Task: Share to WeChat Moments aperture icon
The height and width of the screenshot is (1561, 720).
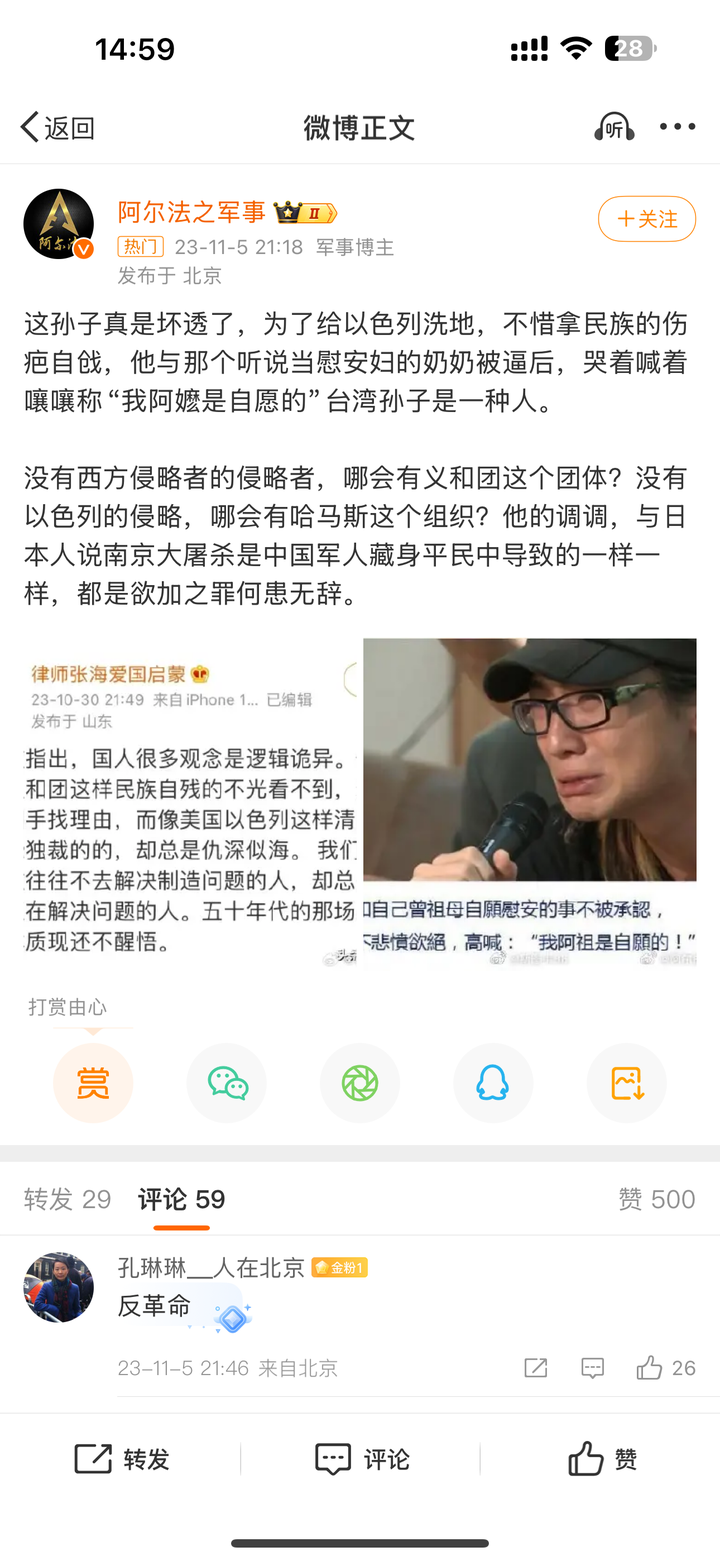Action: pyautogui.click(x=360, y=1083)
